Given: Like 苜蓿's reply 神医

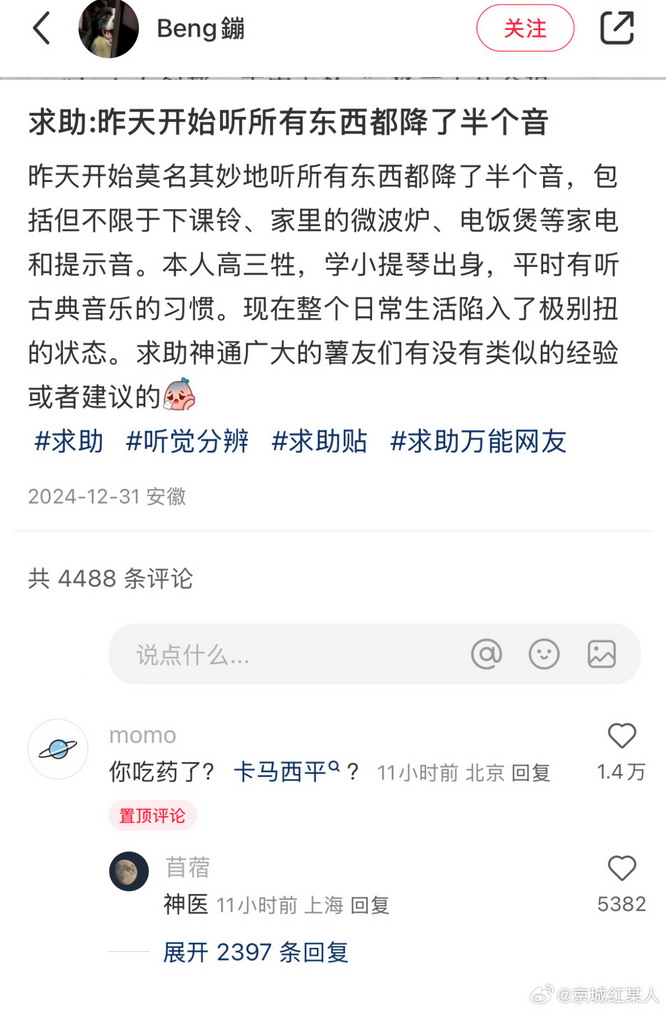Looking at the screenshot, I should (x=622, y=869).
